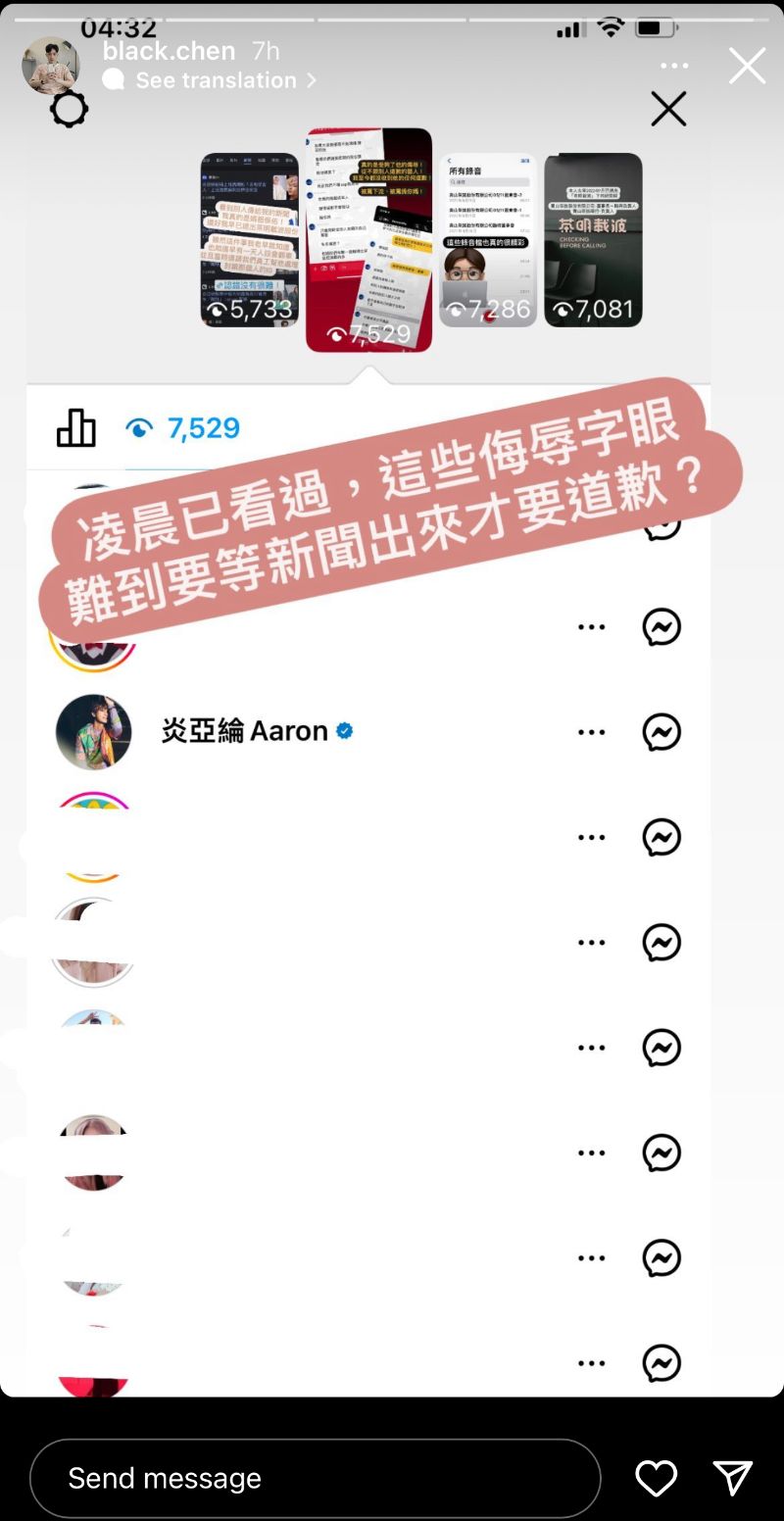Image resolution: width=784 pixels, height=1521 pixels.
Task: Like this story with the heart
Action: click(x=656, y=1478)
